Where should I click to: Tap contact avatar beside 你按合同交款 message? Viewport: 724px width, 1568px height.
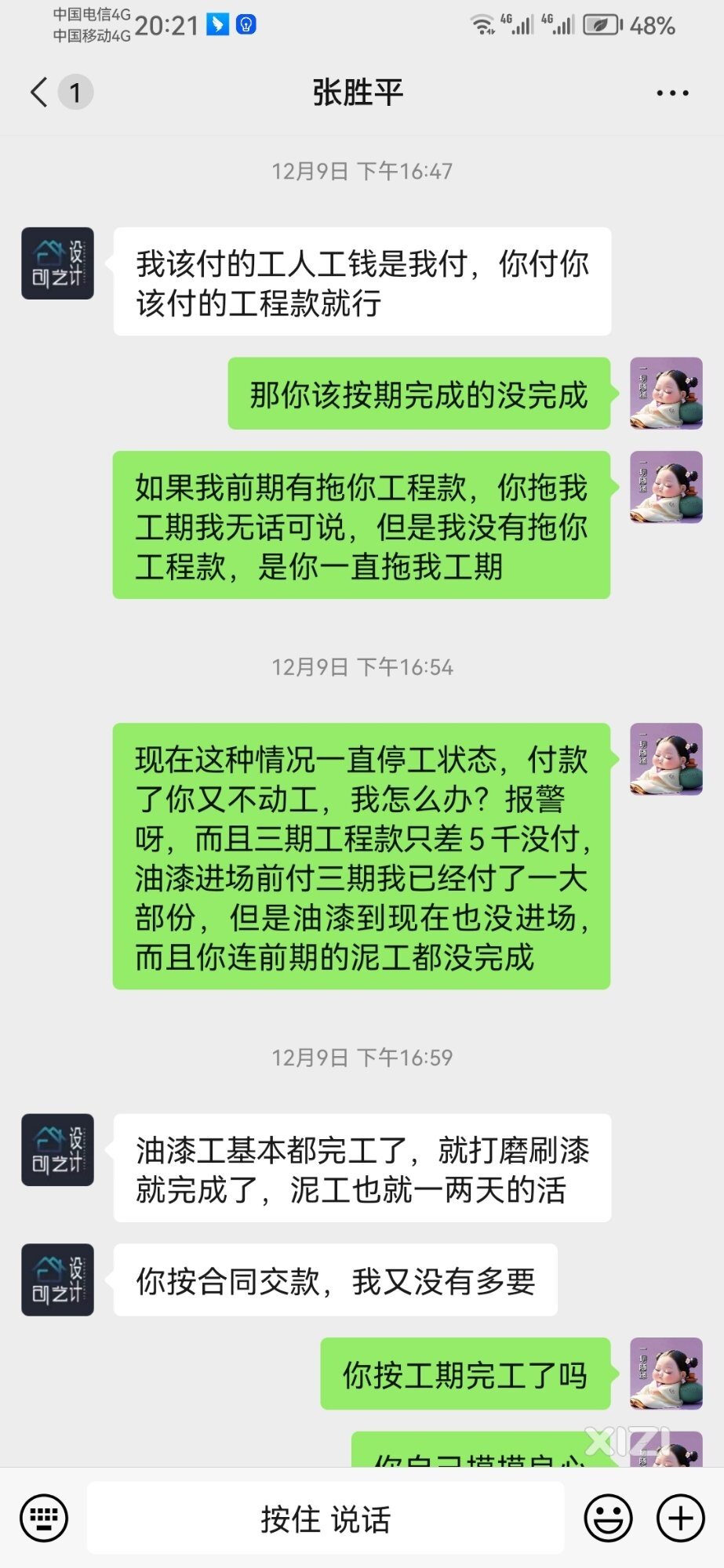click(x=57, y=1279)
